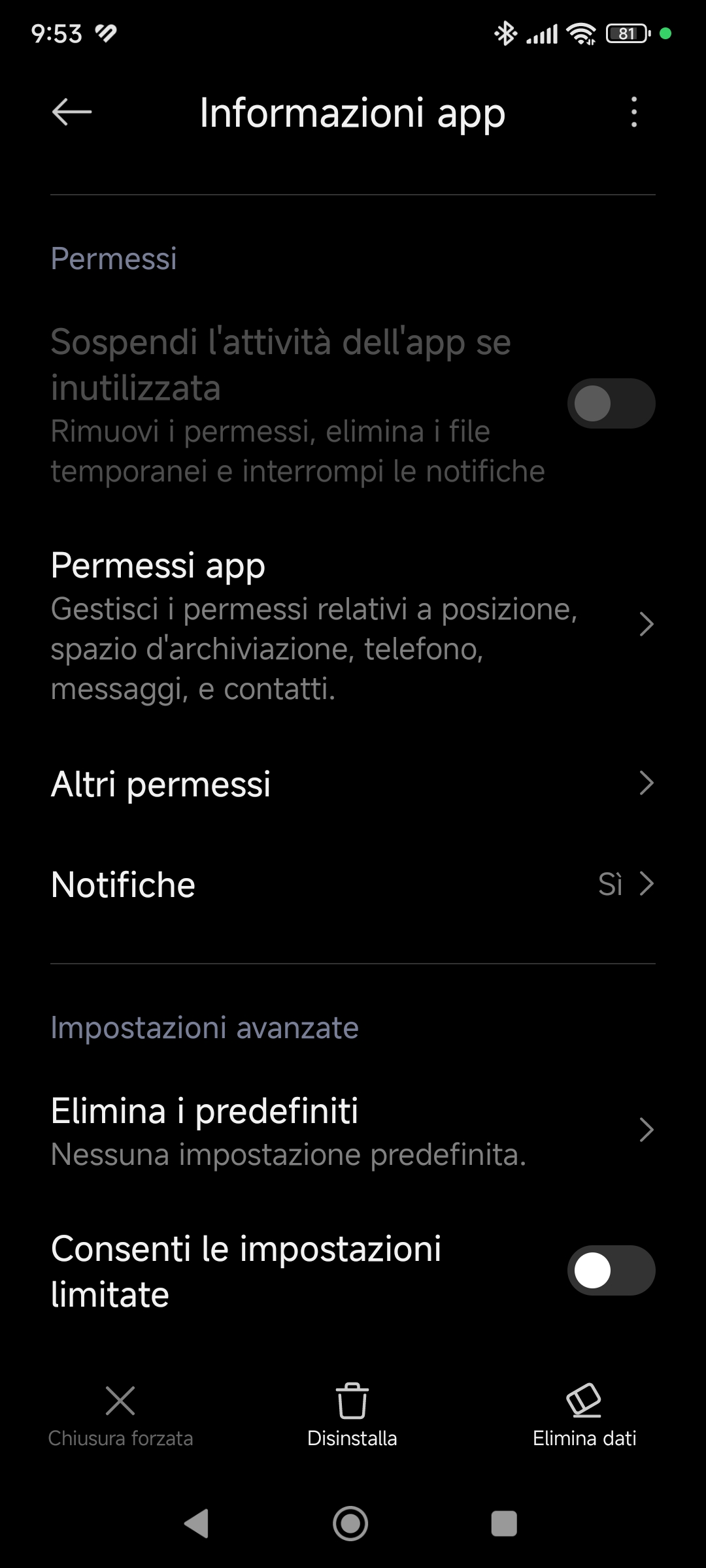The height and width of the screenshot is (1568, 706).
Task: Open Elimina i predefiniti
Action: 353,1131
